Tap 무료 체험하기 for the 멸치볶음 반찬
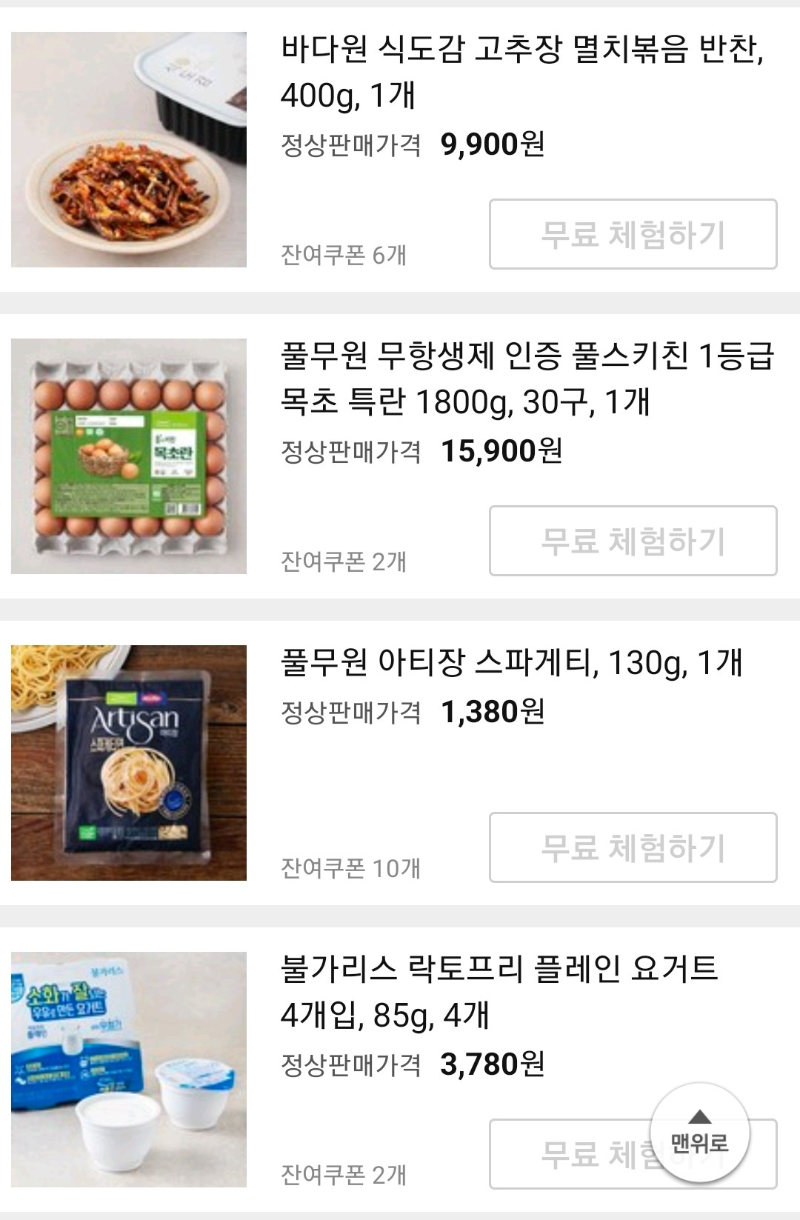800x1220 pixels. click(632, 234)
